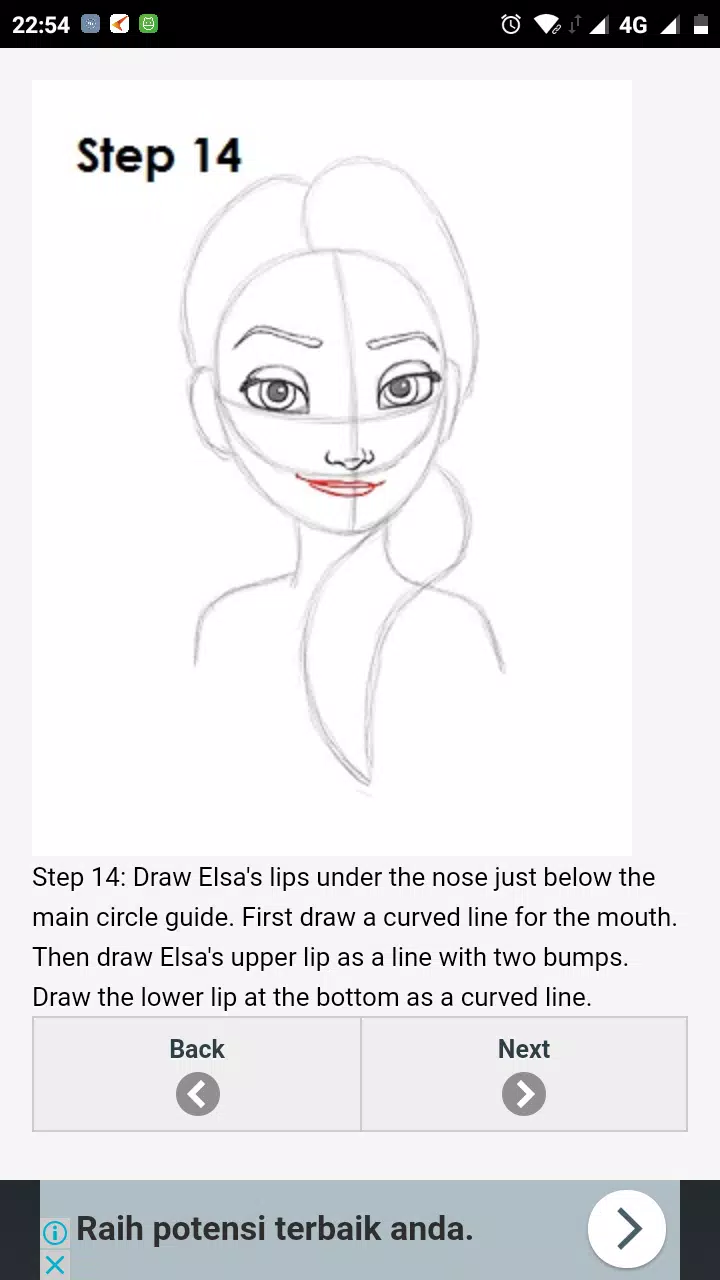Viewport: 720px width, 1280px height.
Task: Click the Back circular arrow icon
Action: [x=197, y=1094]
